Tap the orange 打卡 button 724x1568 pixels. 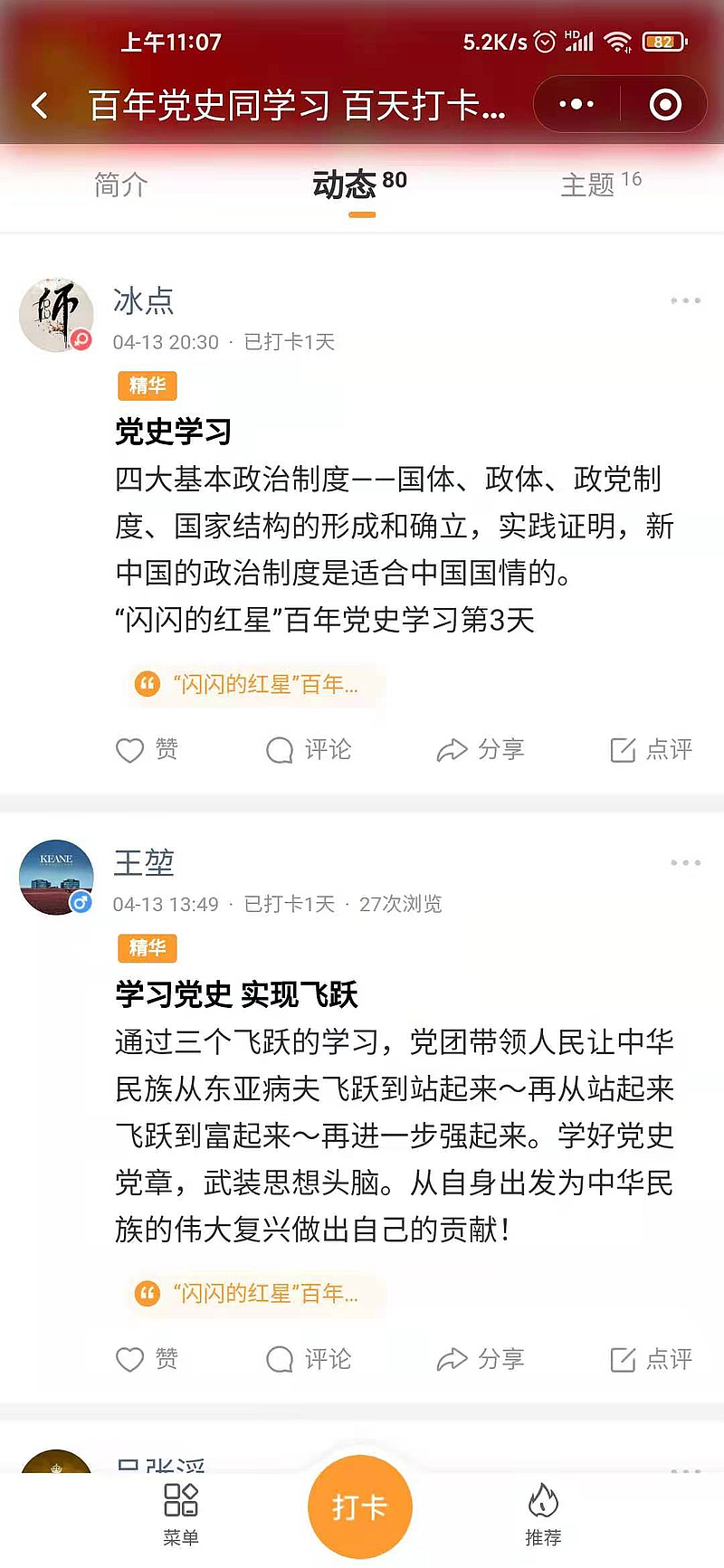360,1506
